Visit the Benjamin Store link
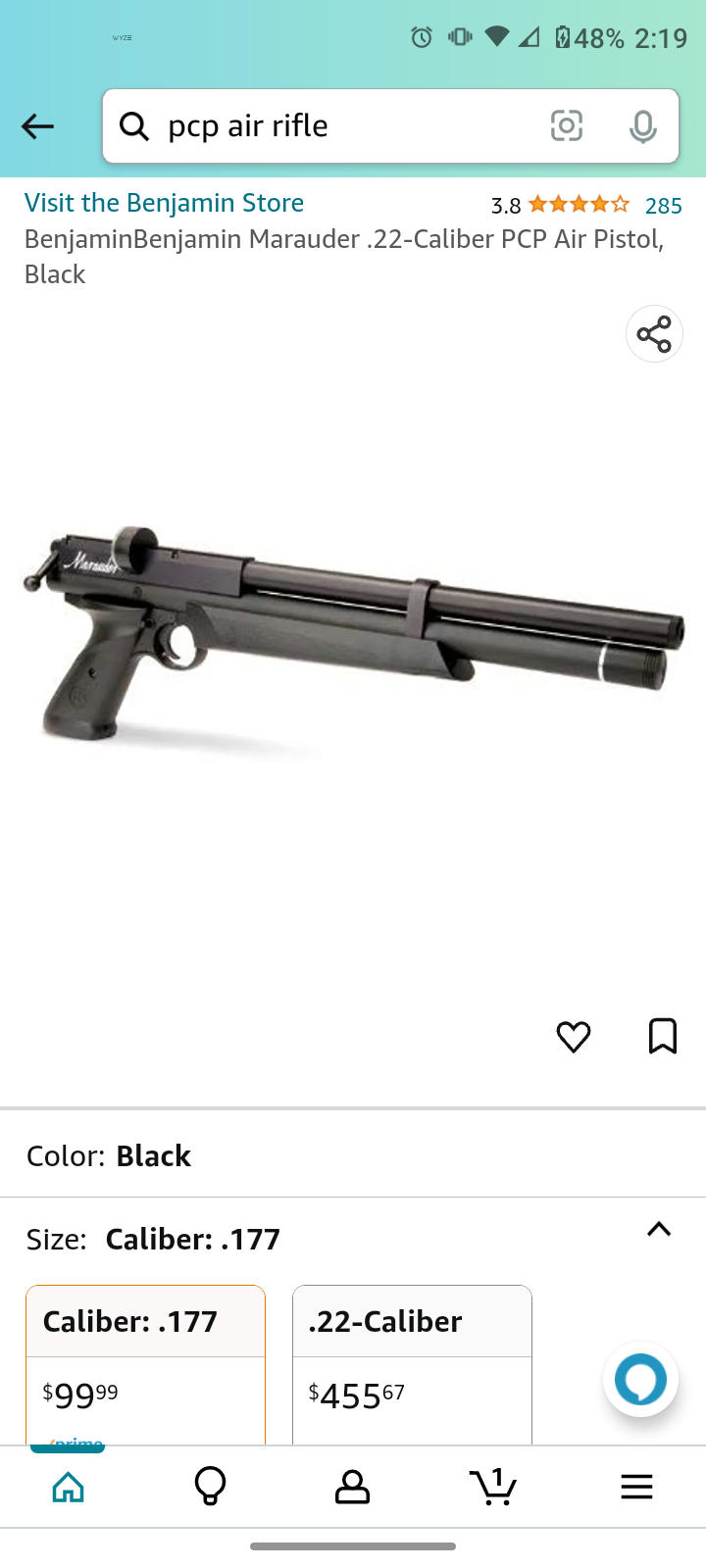This screenshot has width=706, height=1568. click(x=164, y=203)
